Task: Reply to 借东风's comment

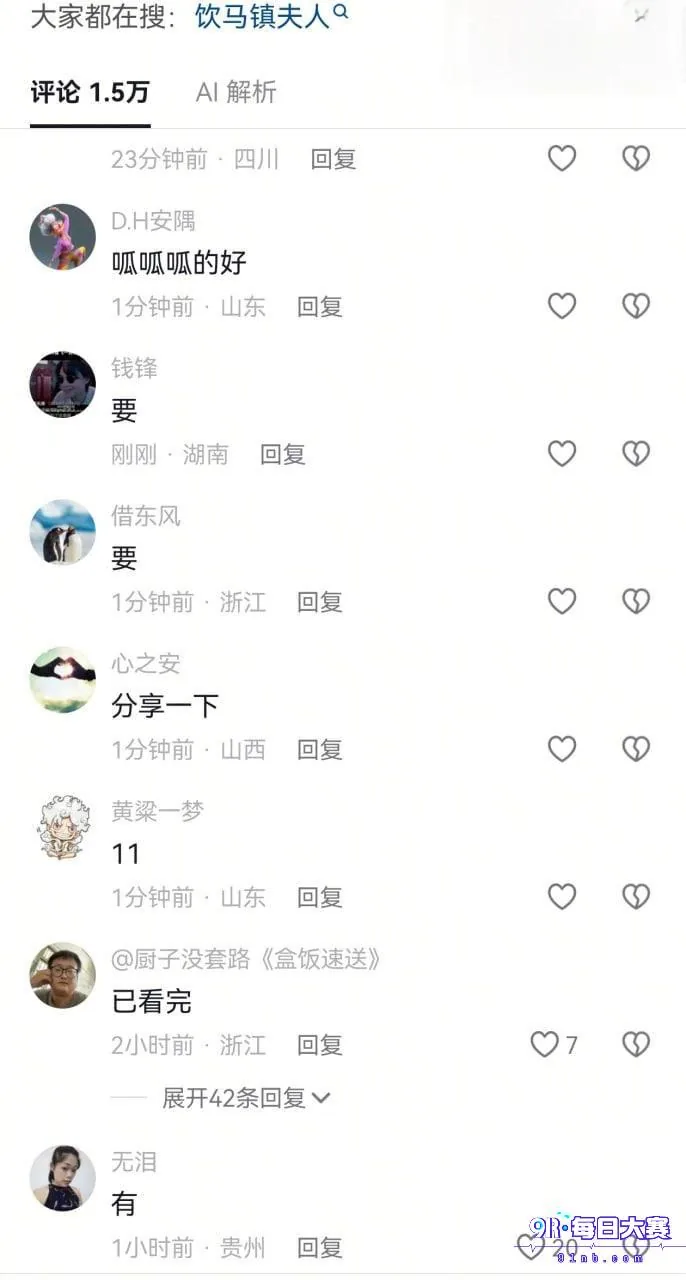Action: [x=320, y=602]
